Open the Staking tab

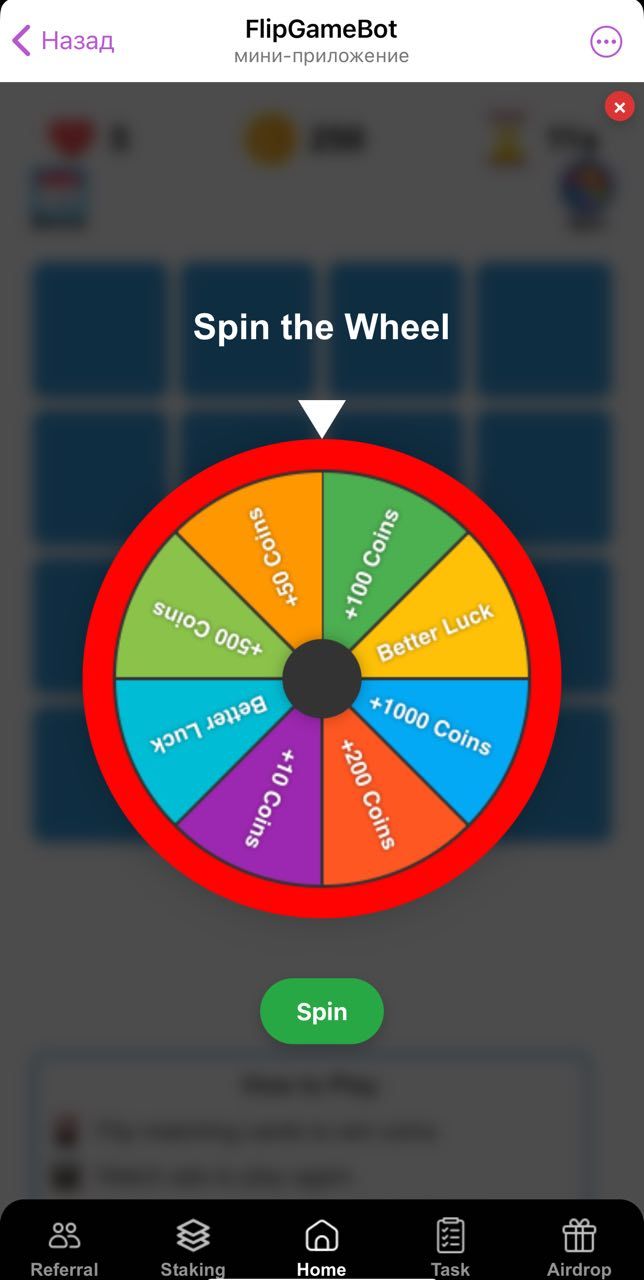click(193, 1247)
